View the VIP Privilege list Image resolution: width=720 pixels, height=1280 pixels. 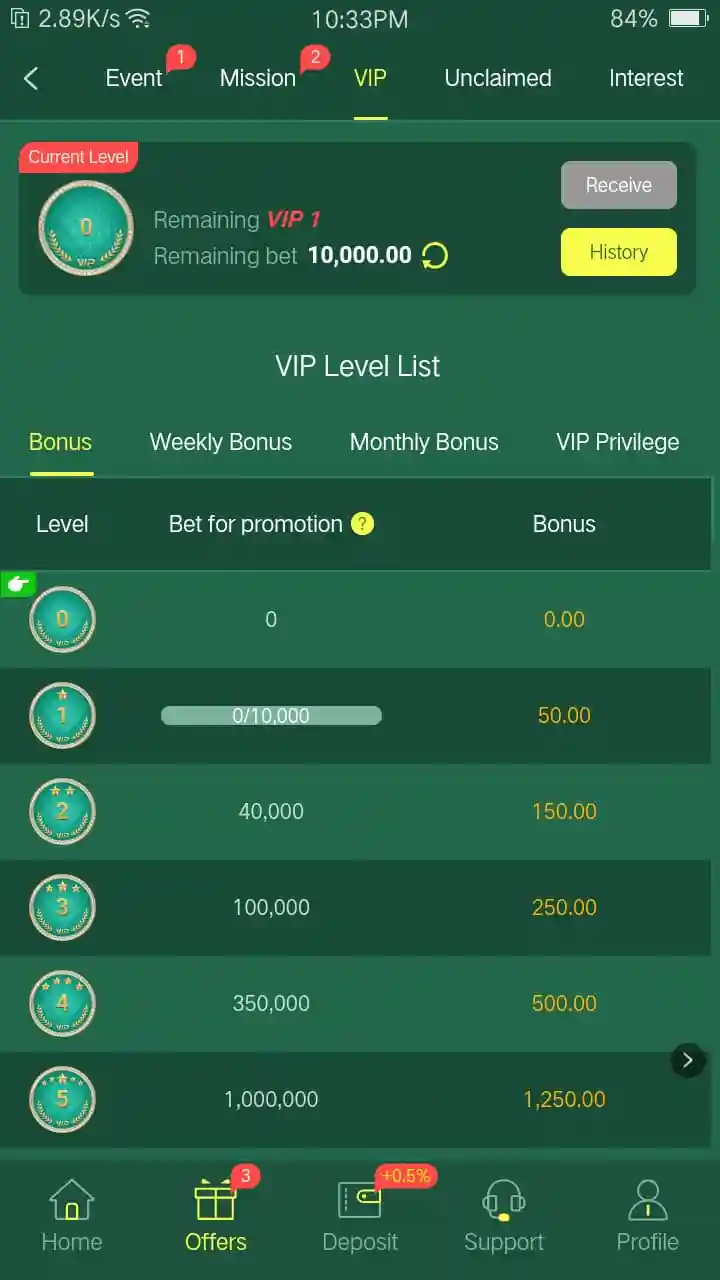point(617,442)
